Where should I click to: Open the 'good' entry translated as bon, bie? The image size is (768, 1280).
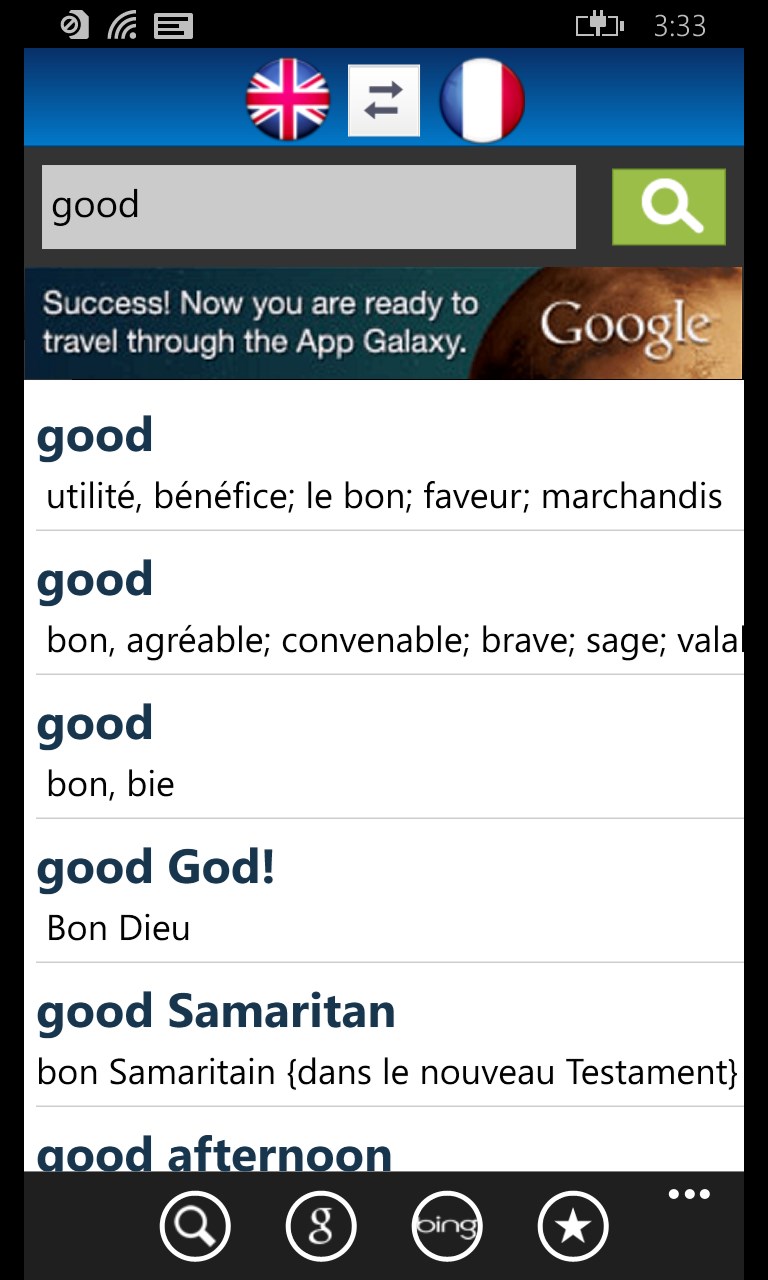pos(384,750)
